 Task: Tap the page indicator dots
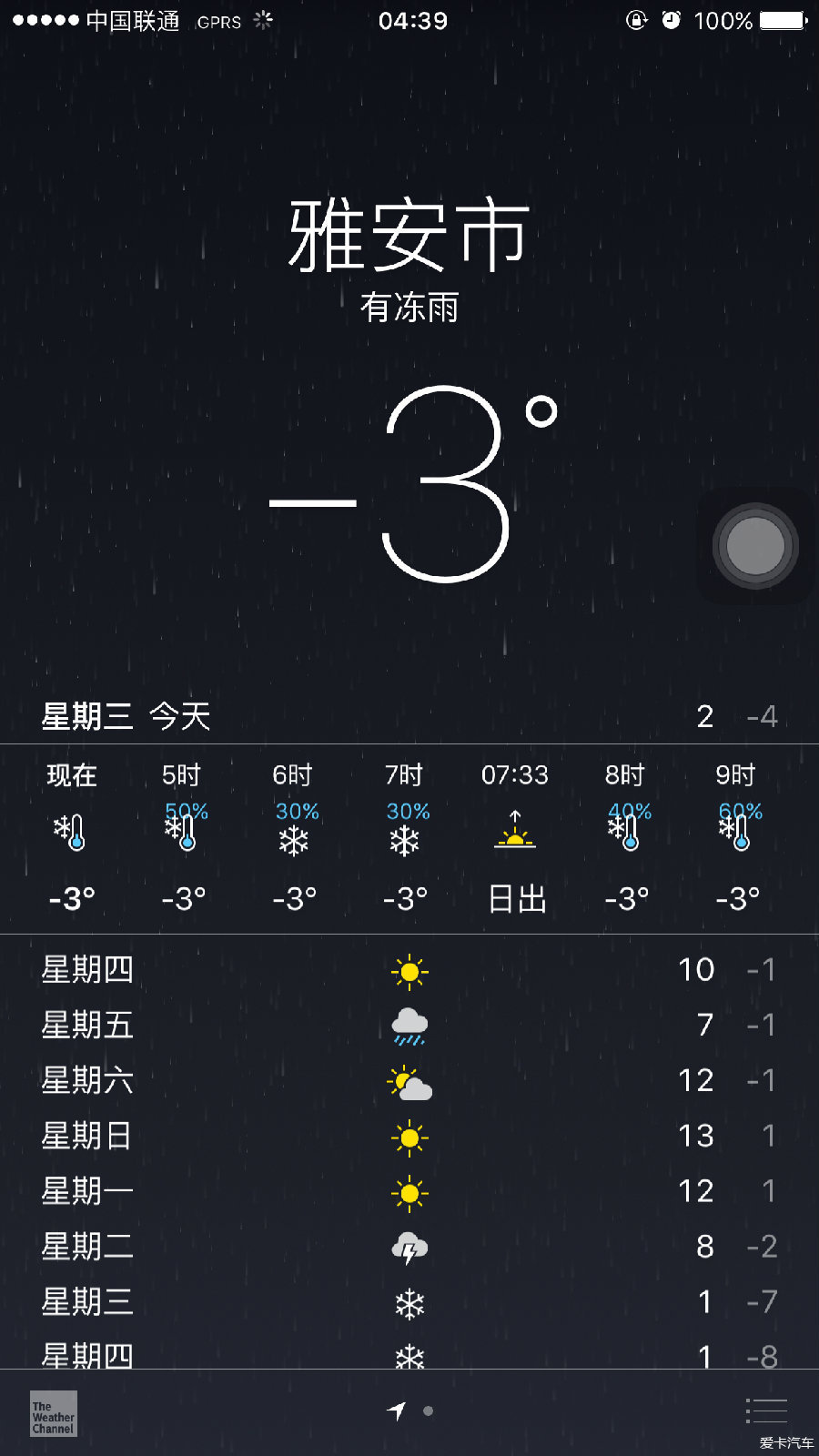409,1411
